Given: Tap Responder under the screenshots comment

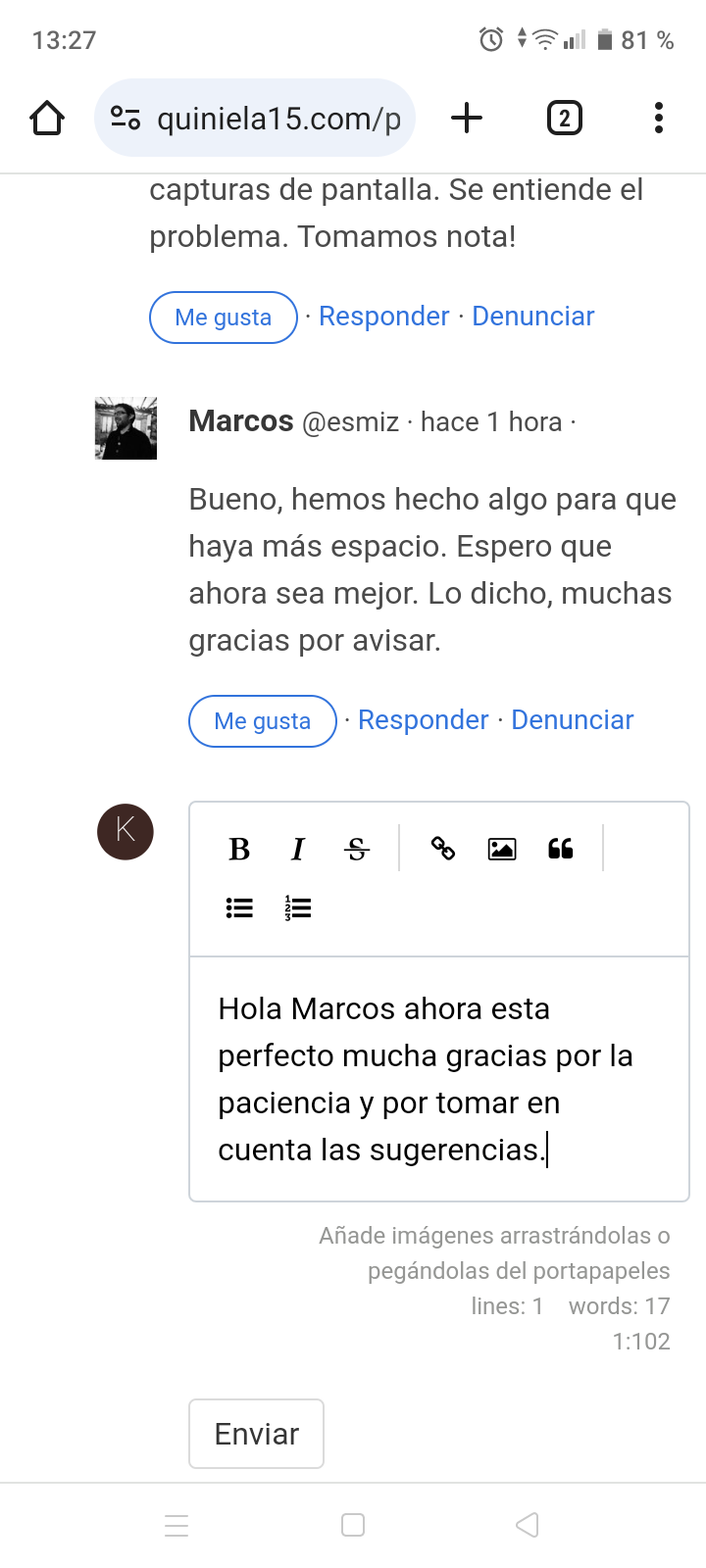Looking at the screenshot, I should 383,317.
